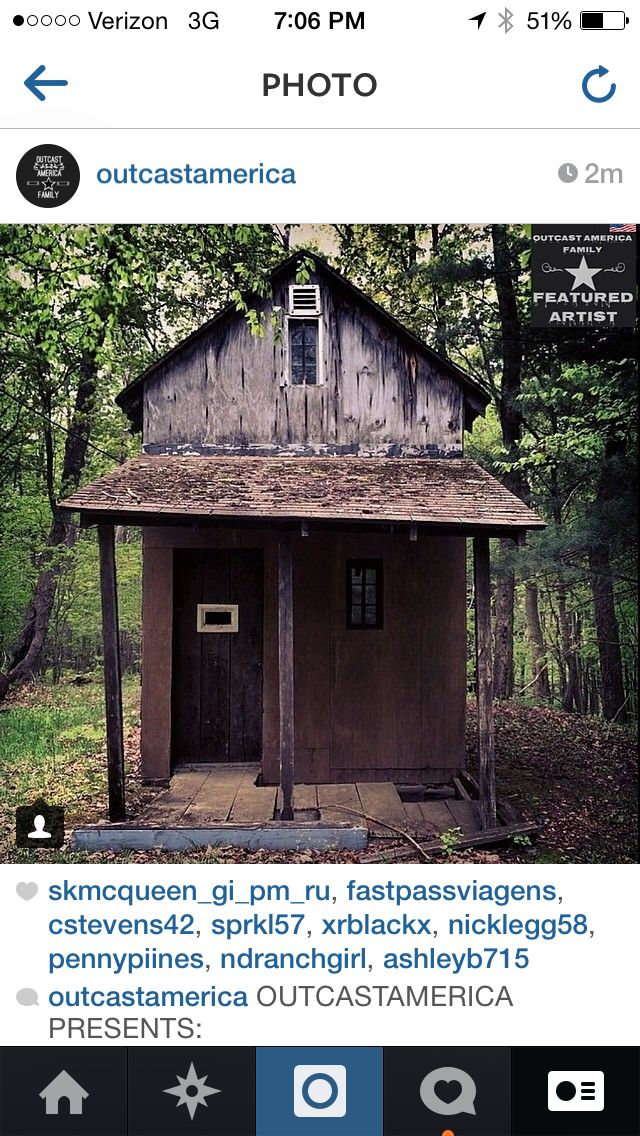Switch to the Explore tab
The image size is (640, 1136).
tap(191, 1091)
